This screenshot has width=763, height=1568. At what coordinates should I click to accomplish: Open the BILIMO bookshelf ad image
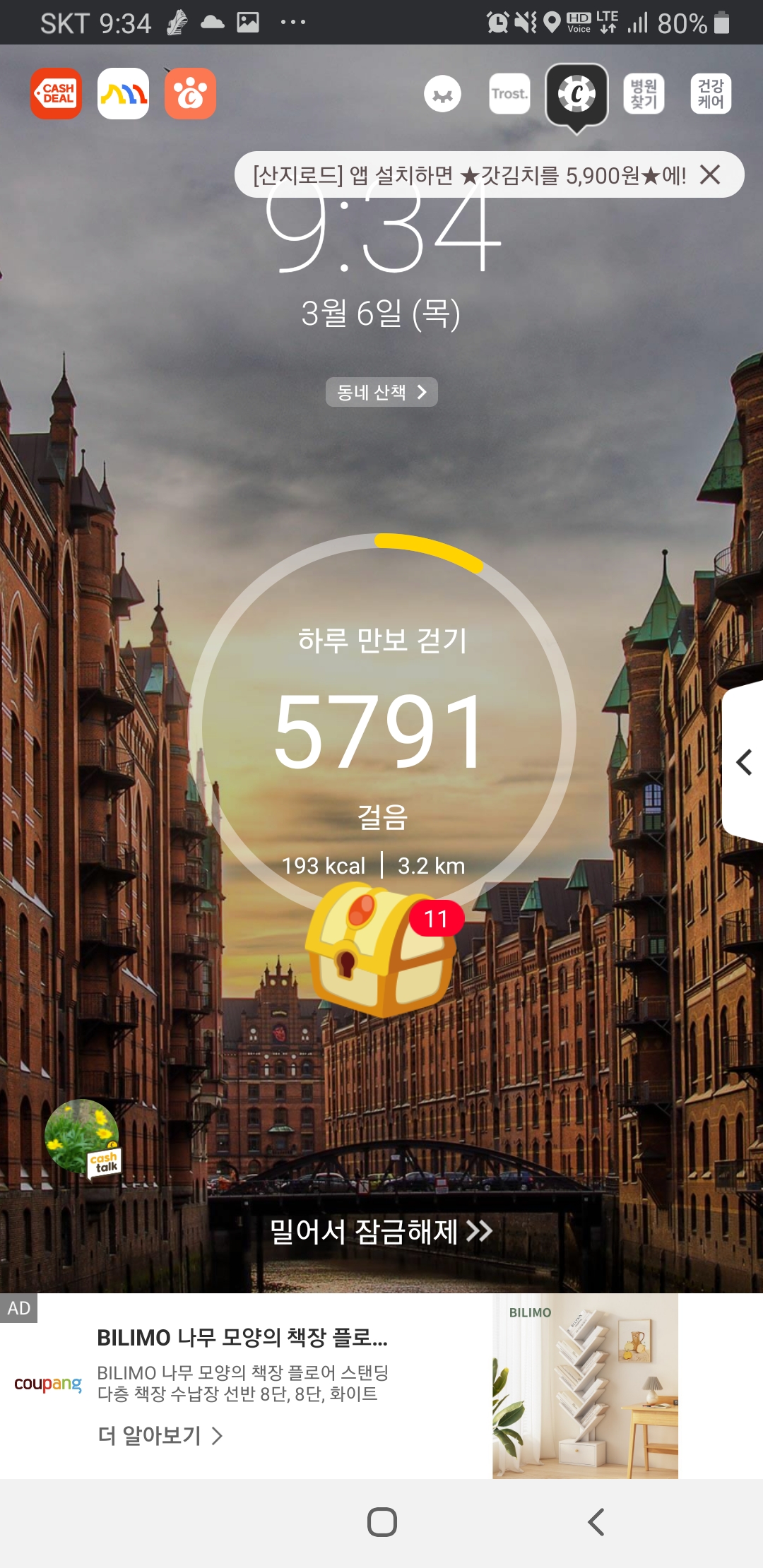pyautogui.click(x=585, y=1386)
